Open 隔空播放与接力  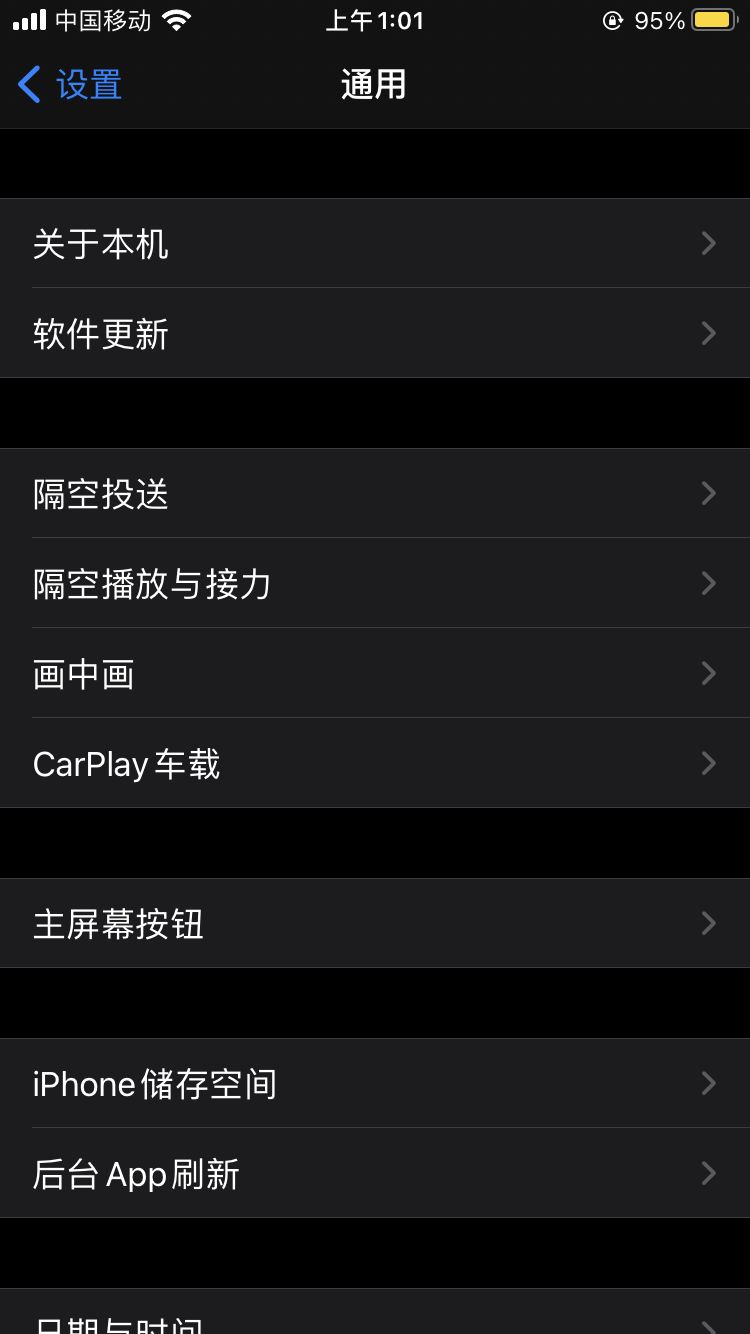[x=375, y=584]
